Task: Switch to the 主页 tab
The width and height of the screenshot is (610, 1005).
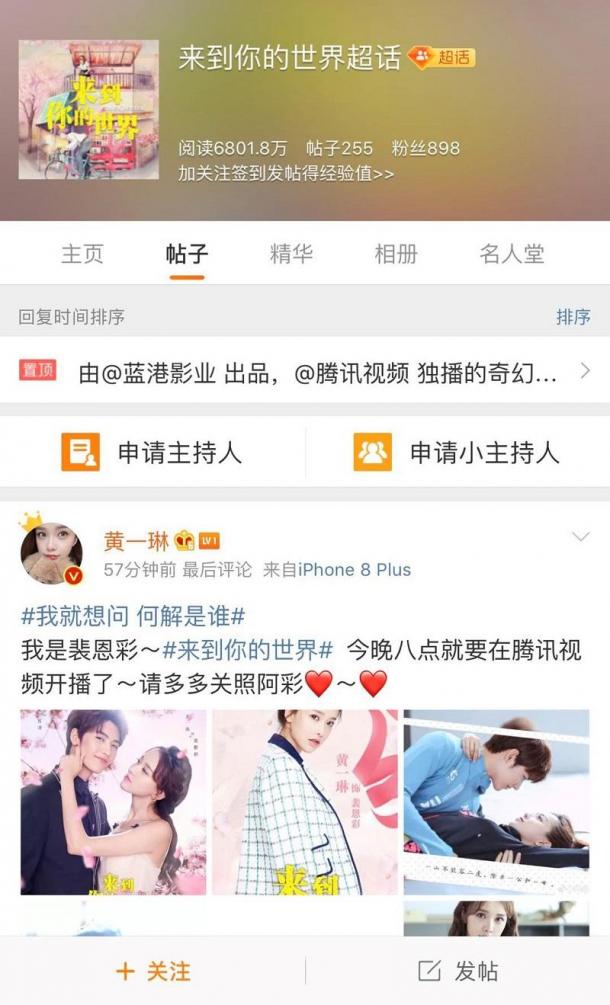Action: (82, 254)
